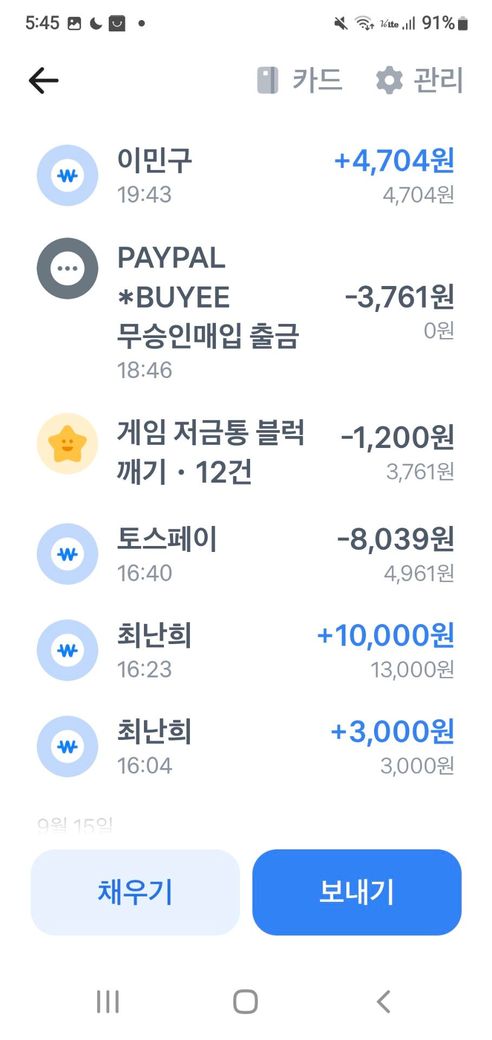Viewport: 492px width, 1040px height.
Task: Open the 이민구 +4,704원 transaction
Action: point(246,175)
